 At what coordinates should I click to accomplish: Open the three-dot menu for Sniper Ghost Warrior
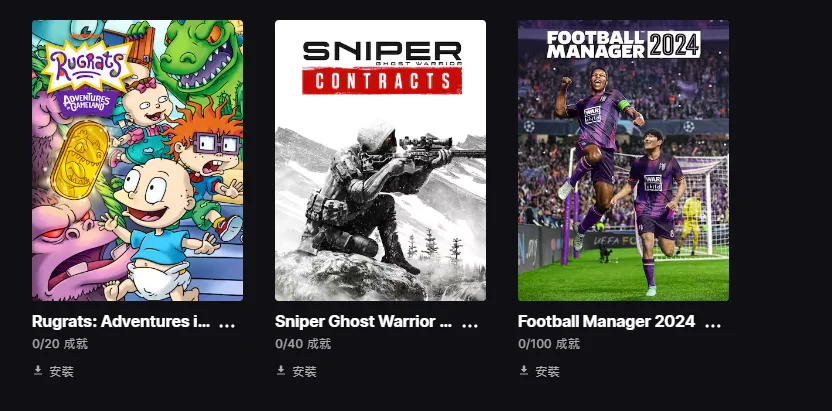470,322
